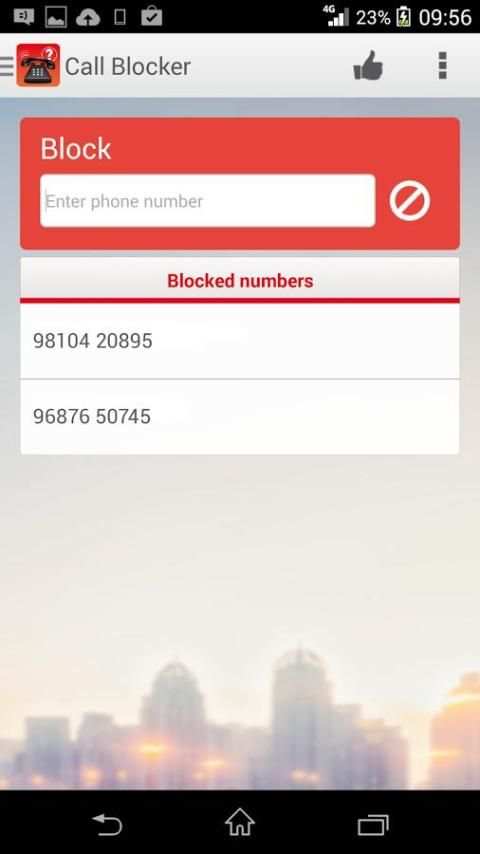This screenshot has width=480, height=854.
Task: Tap the block icon beside number field
Action: 410,202
